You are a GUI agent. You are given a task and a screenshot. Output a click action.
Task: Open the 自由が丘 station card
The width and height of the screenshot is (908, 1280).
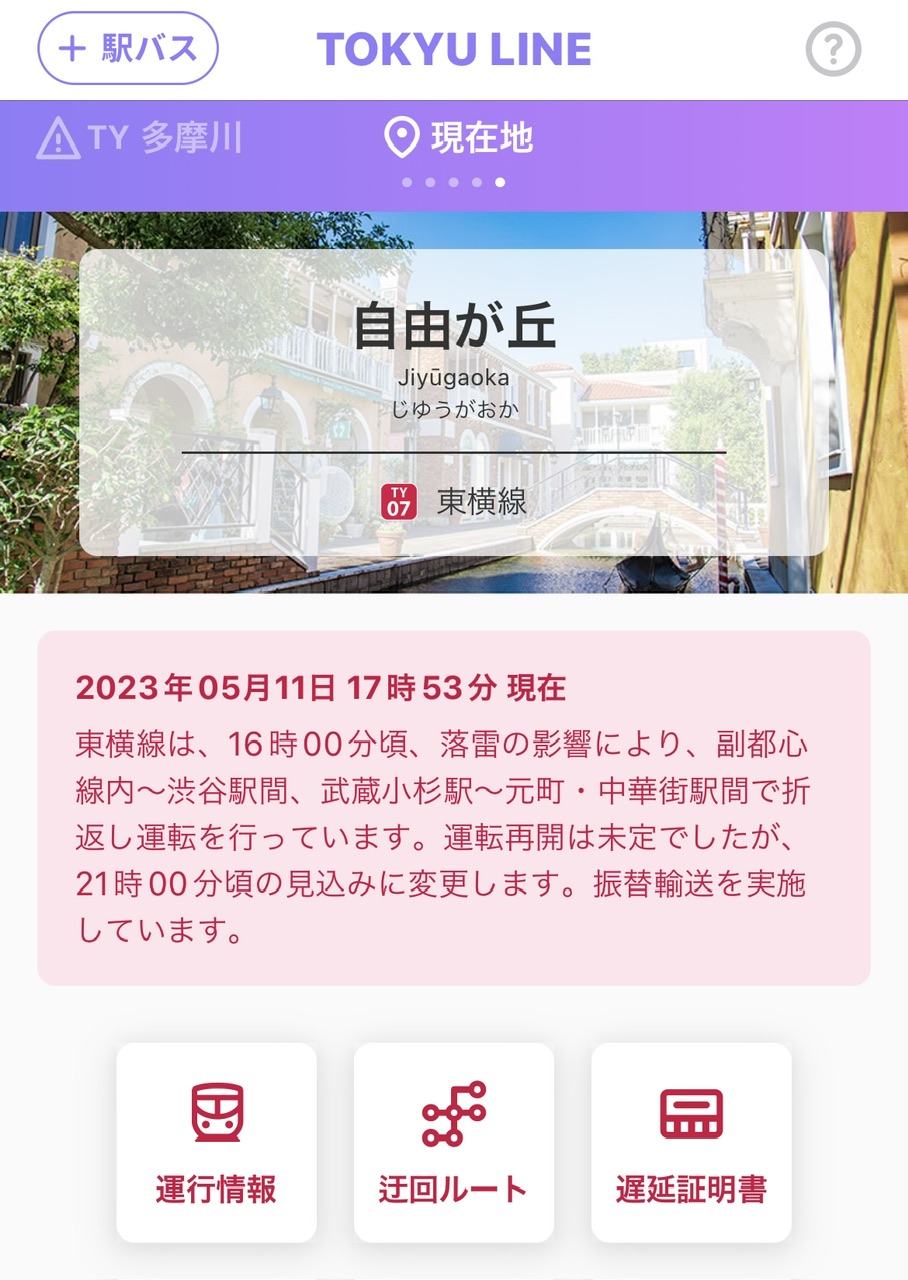point(454,402)
